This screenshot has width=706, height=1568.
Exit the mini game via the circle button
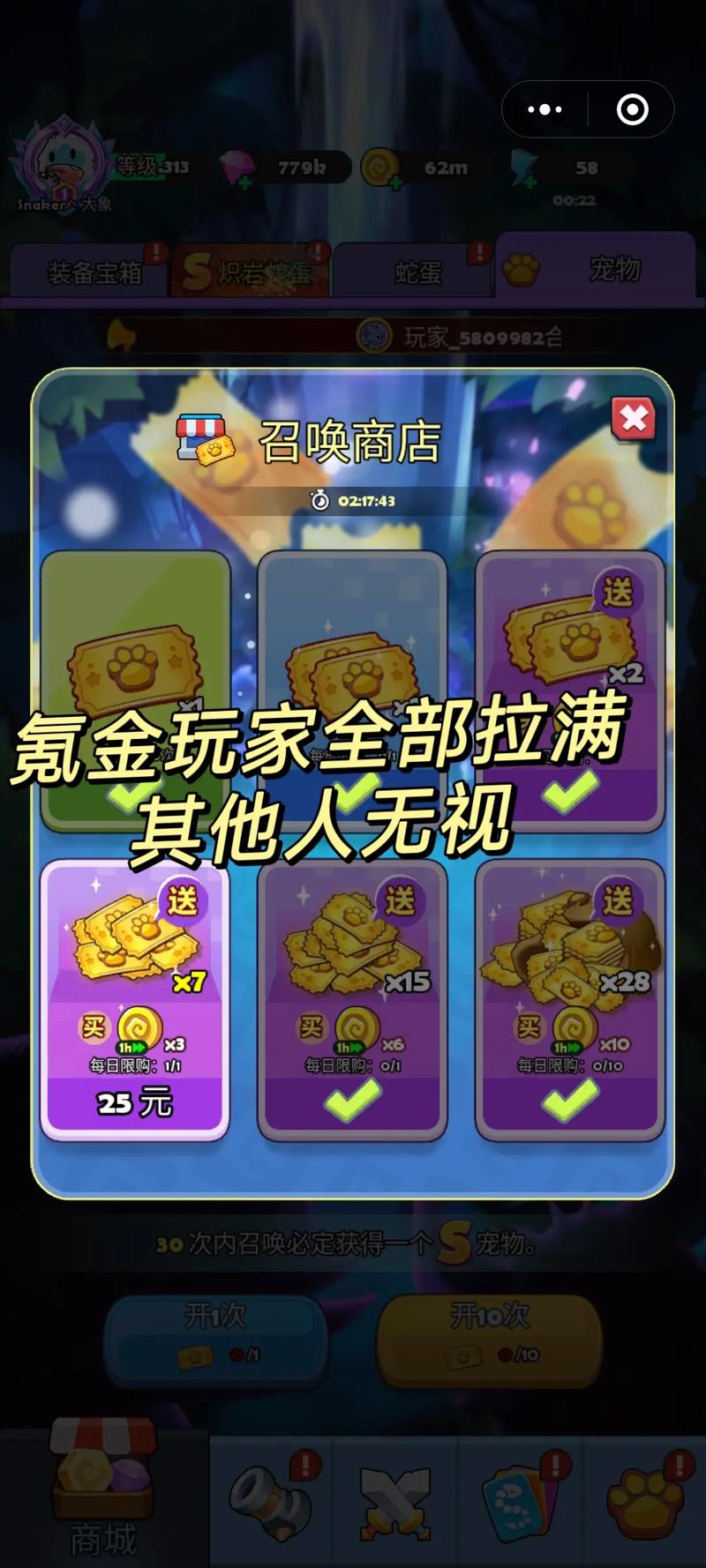[x=632, y=109]
